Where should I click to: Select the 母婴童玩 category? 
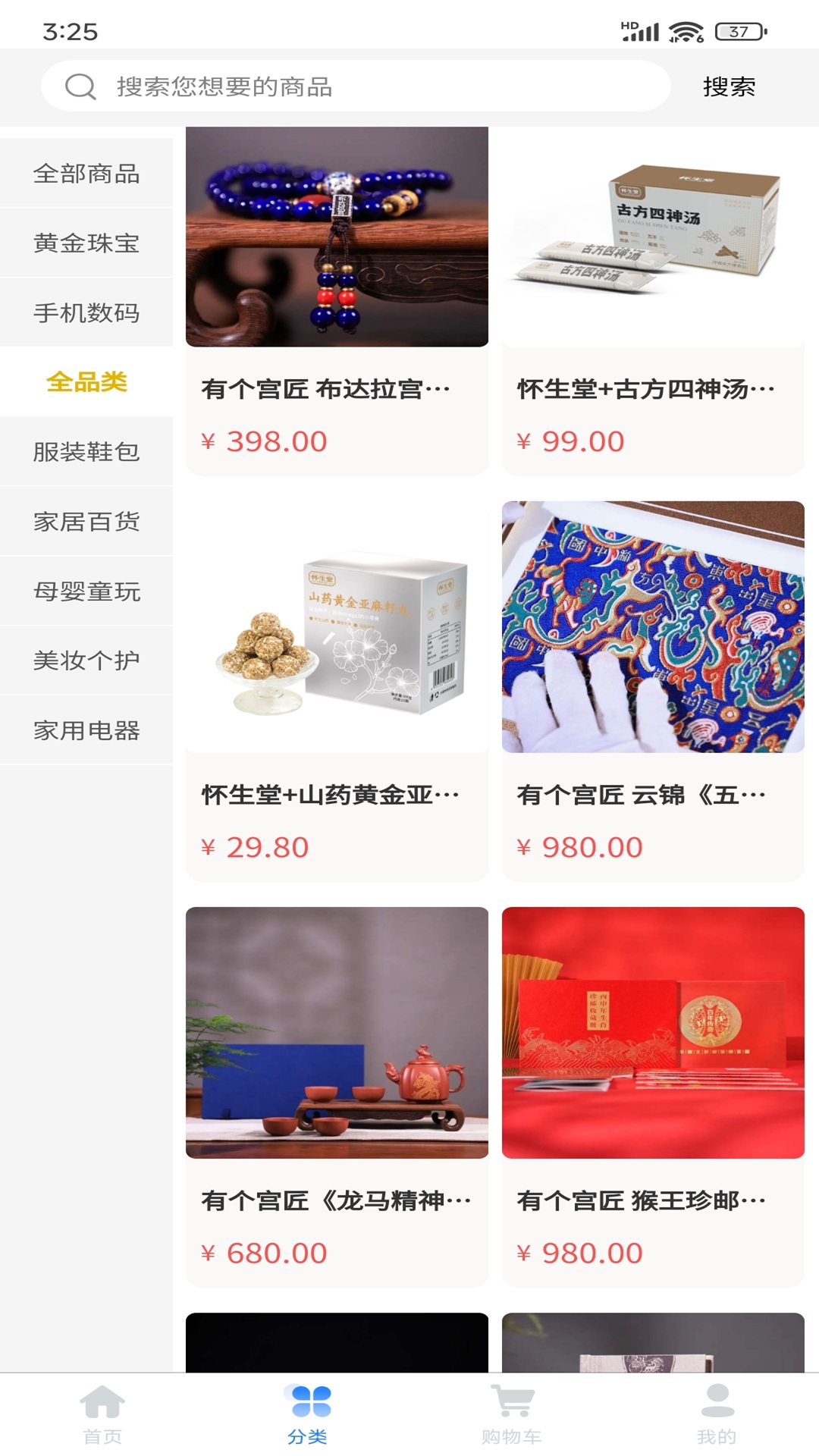pyautogui.click(x=86, y=591)
